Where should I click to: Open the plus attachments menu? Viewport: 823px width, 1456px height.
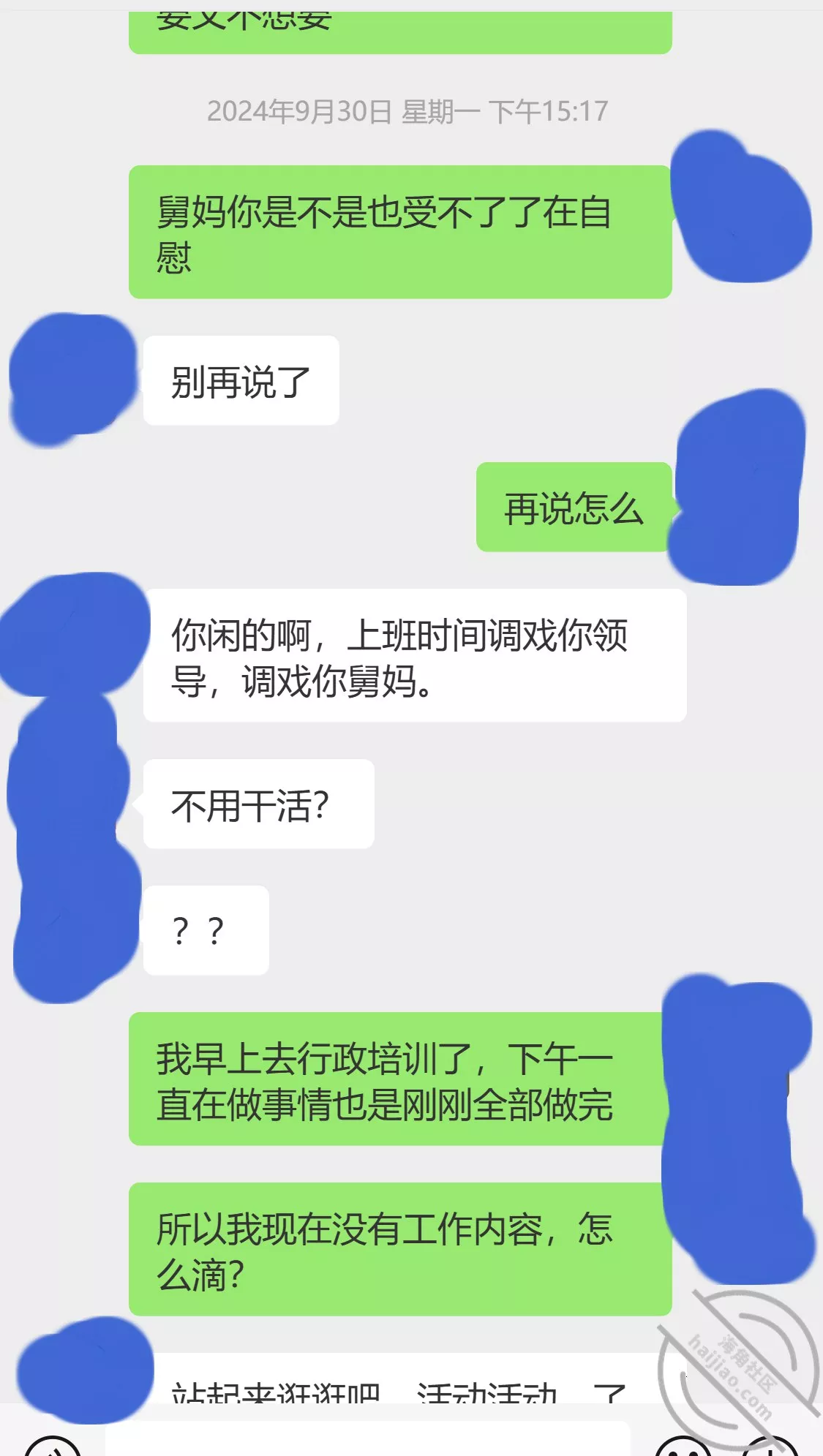(770, 1446)
